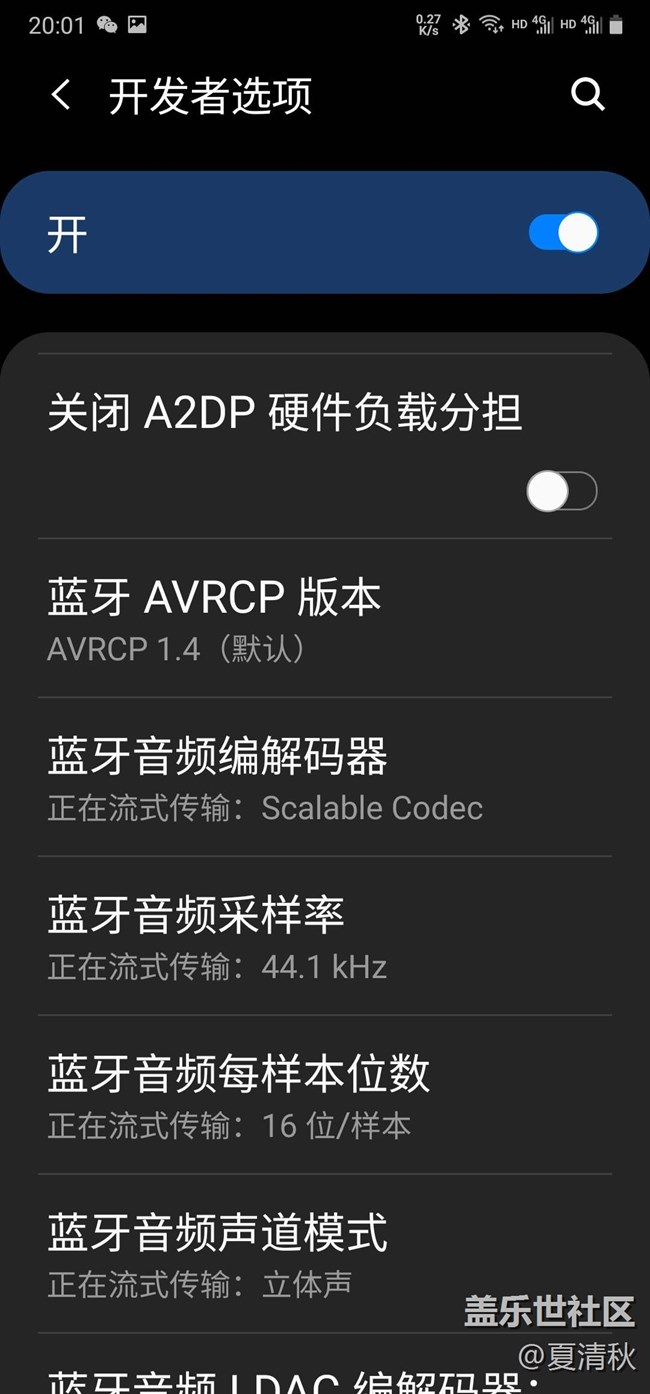Open 蓝牙音频声道模式
650x1394 pixels.
tap(324, 1254)
